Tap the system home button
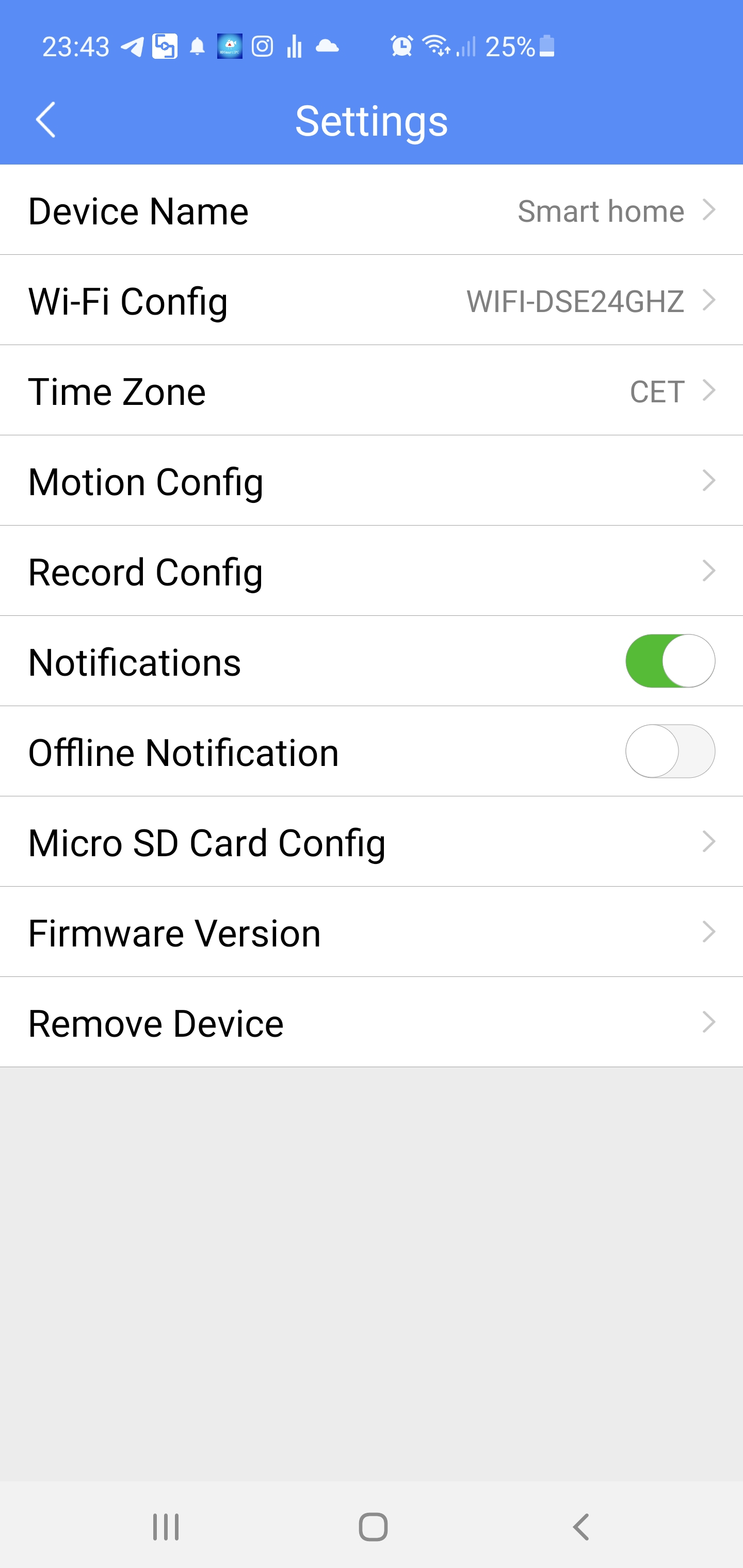The height and width of the screenshot is (1568, 743). [x=373, y=1527]
